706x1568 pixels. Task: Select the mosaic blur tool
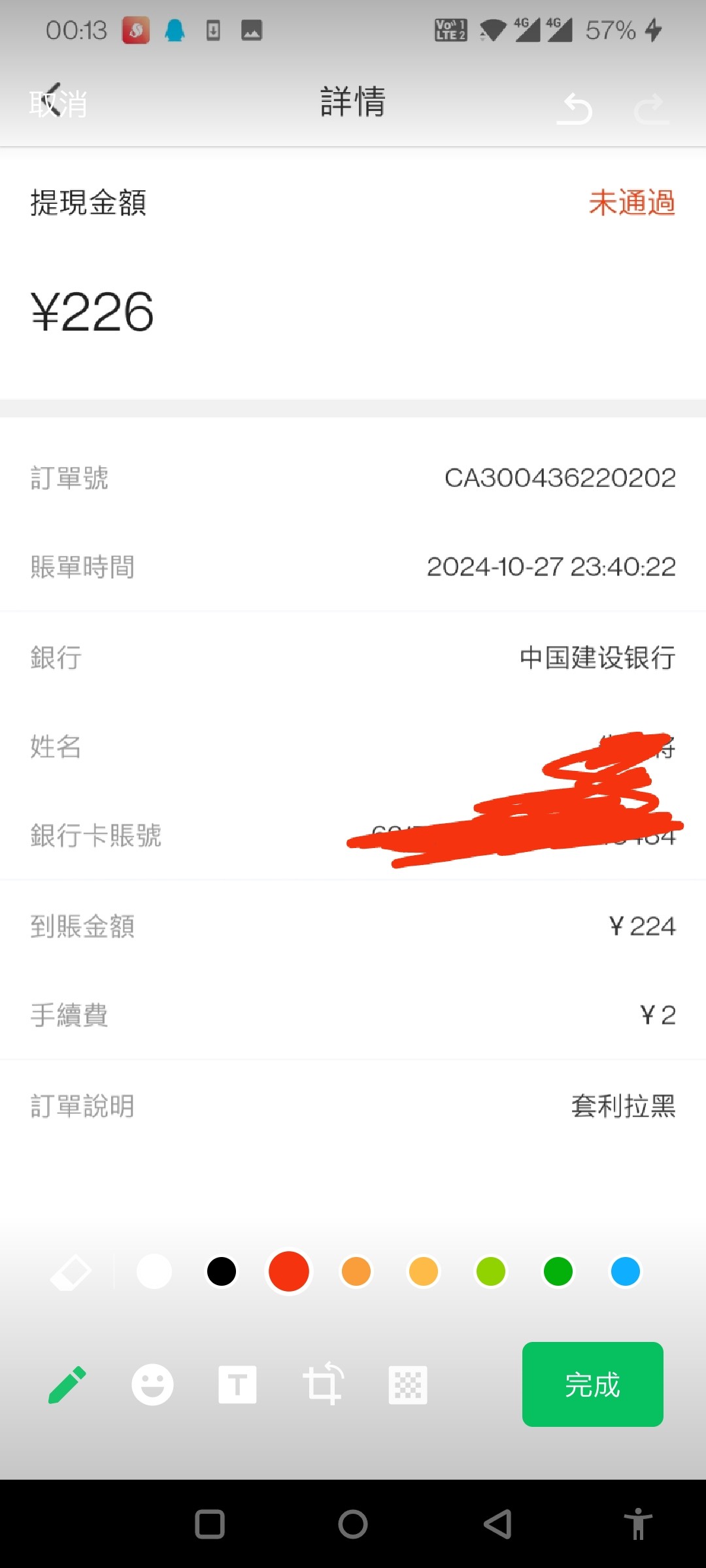coord(408,1384)
